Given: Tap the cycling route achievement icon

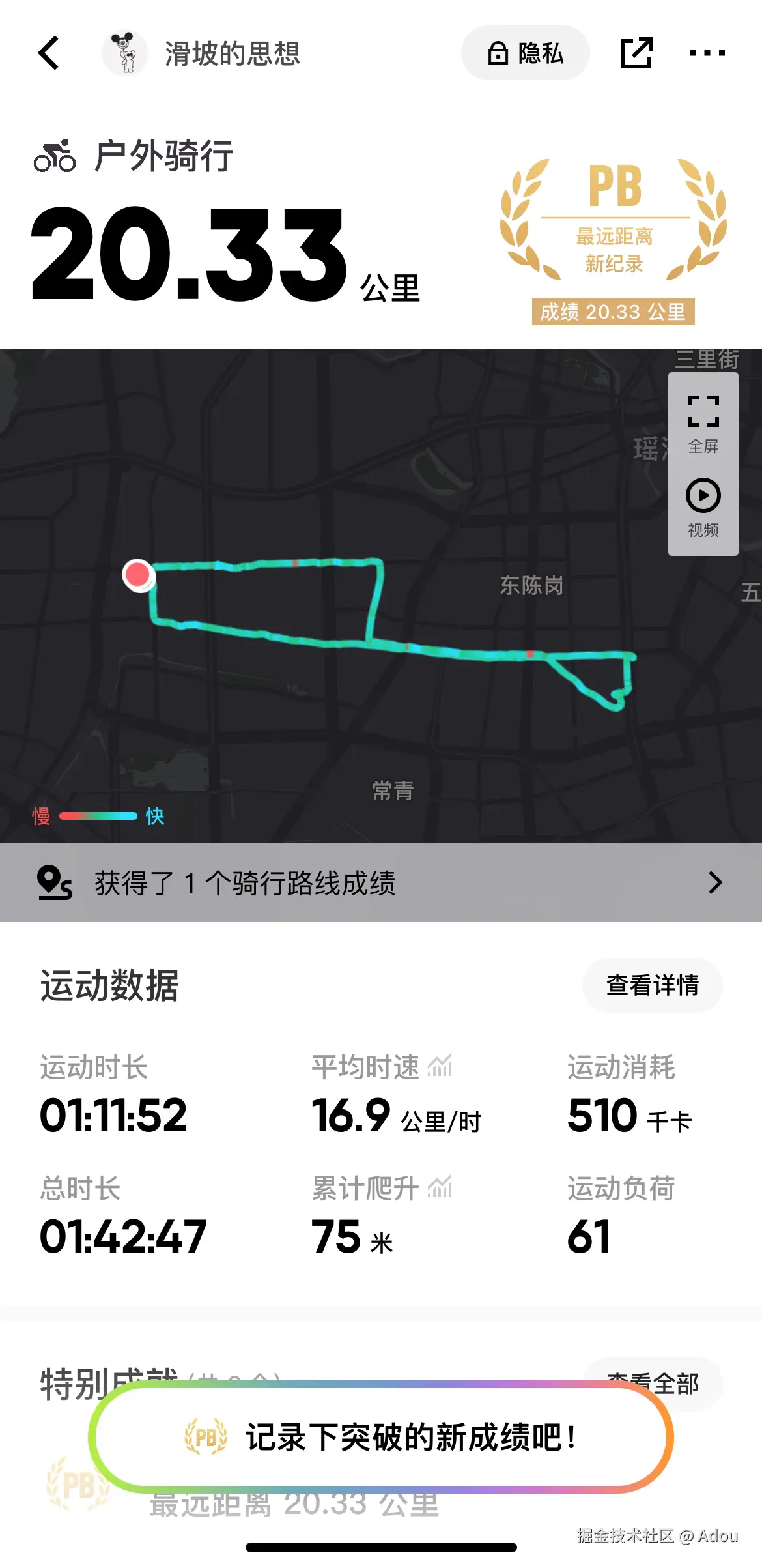Looking at the screenshot, I should [57, 882].
